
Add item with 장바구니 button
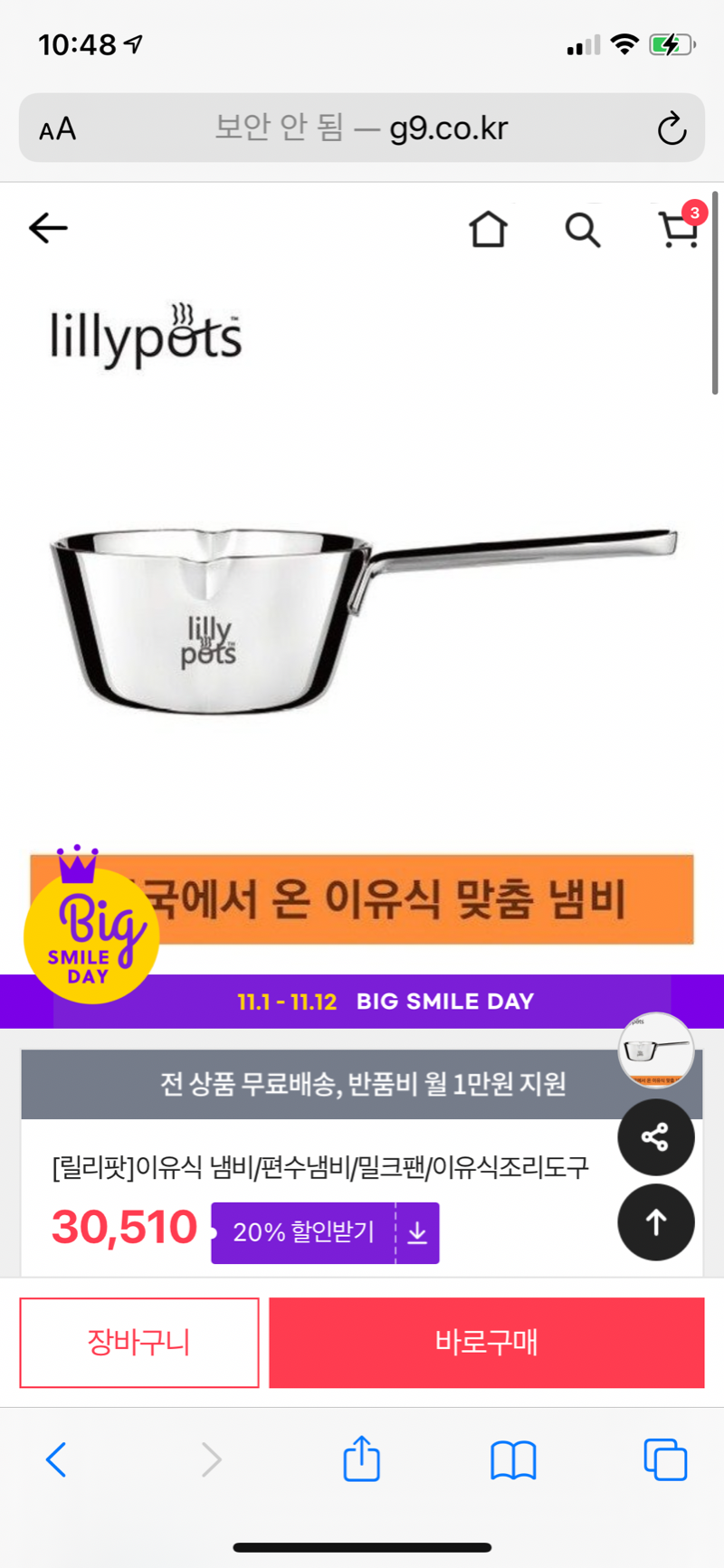(139, 1342)
